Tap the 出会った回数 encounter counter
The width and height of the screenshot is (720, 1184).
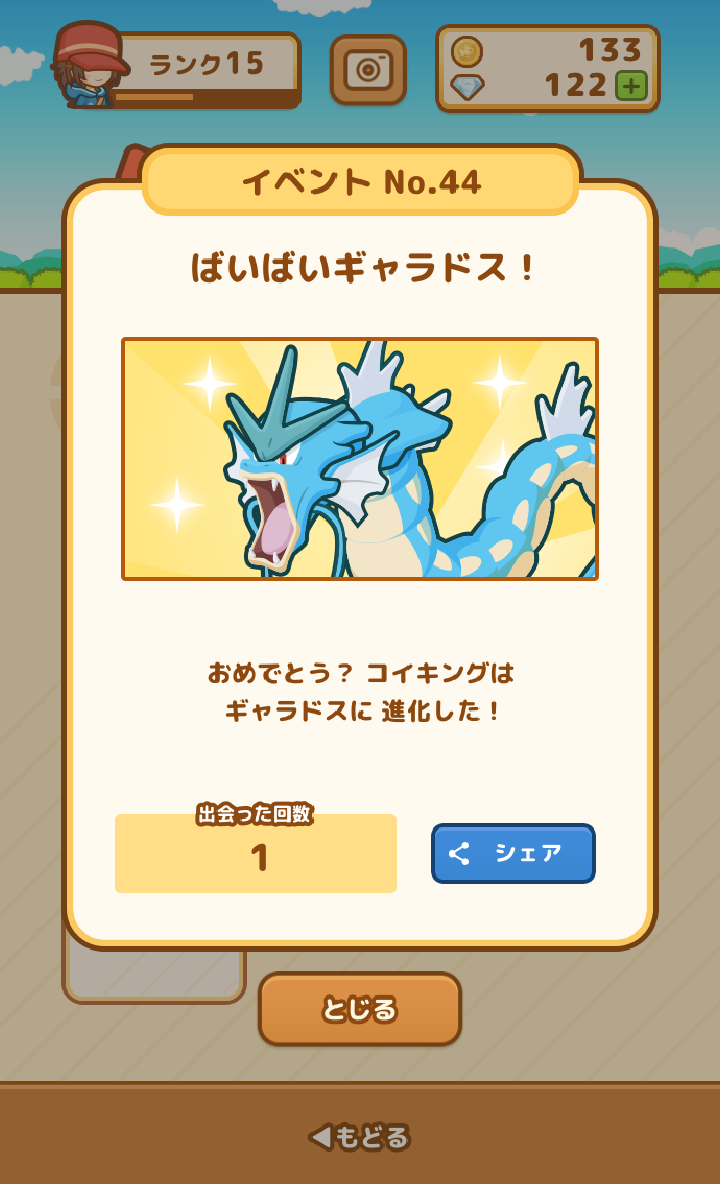point(255,813)
